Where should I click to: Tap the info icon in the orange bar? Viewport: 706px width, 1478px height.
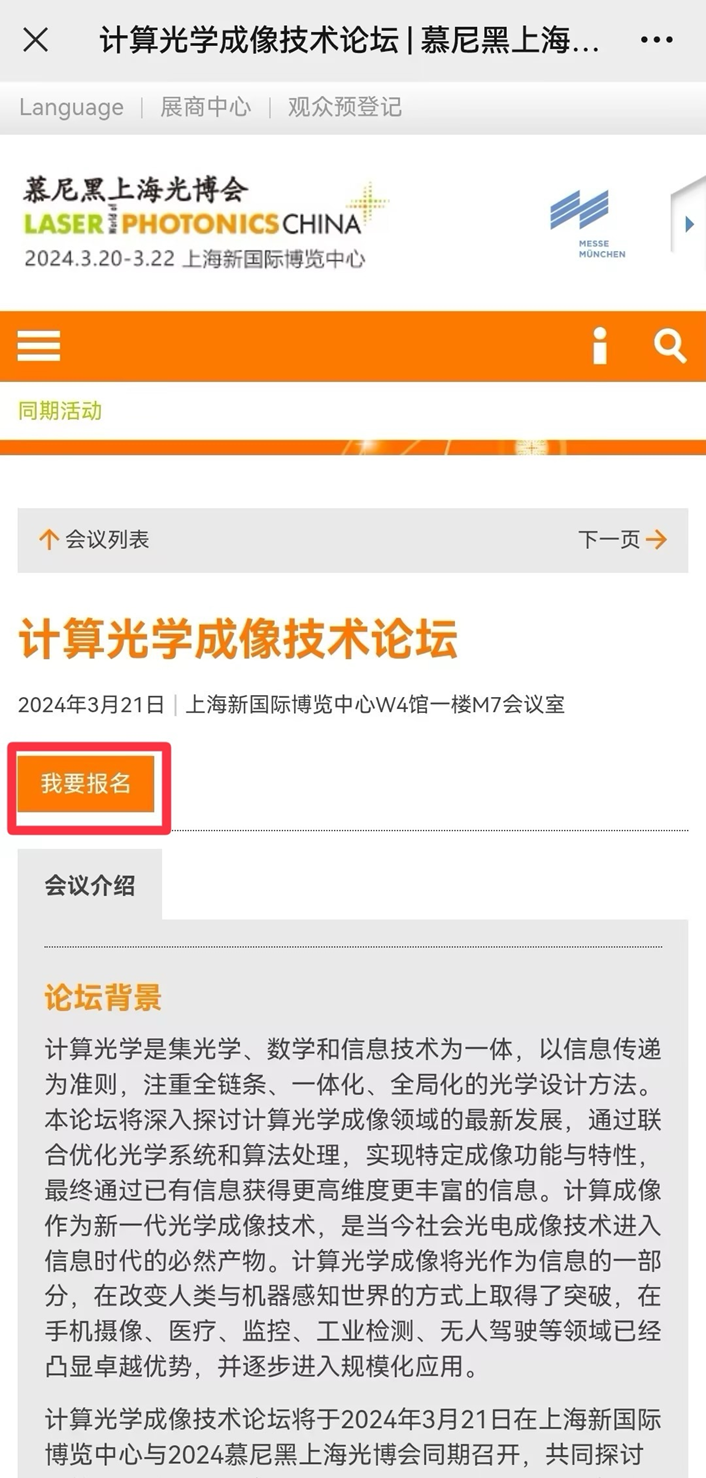click(600, 346)
